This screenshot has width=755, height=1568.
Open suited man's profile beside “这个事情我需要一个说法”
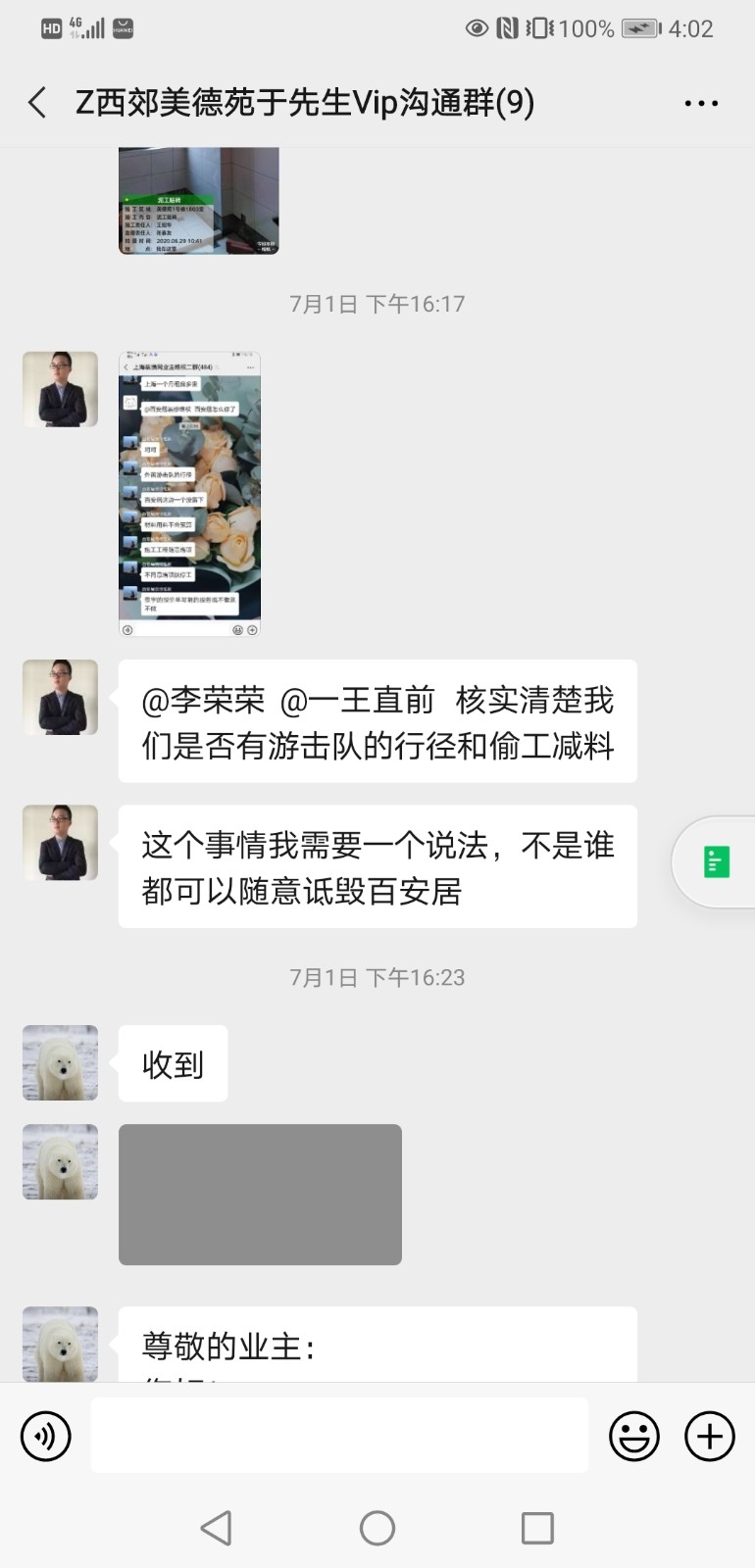point(61,843)
